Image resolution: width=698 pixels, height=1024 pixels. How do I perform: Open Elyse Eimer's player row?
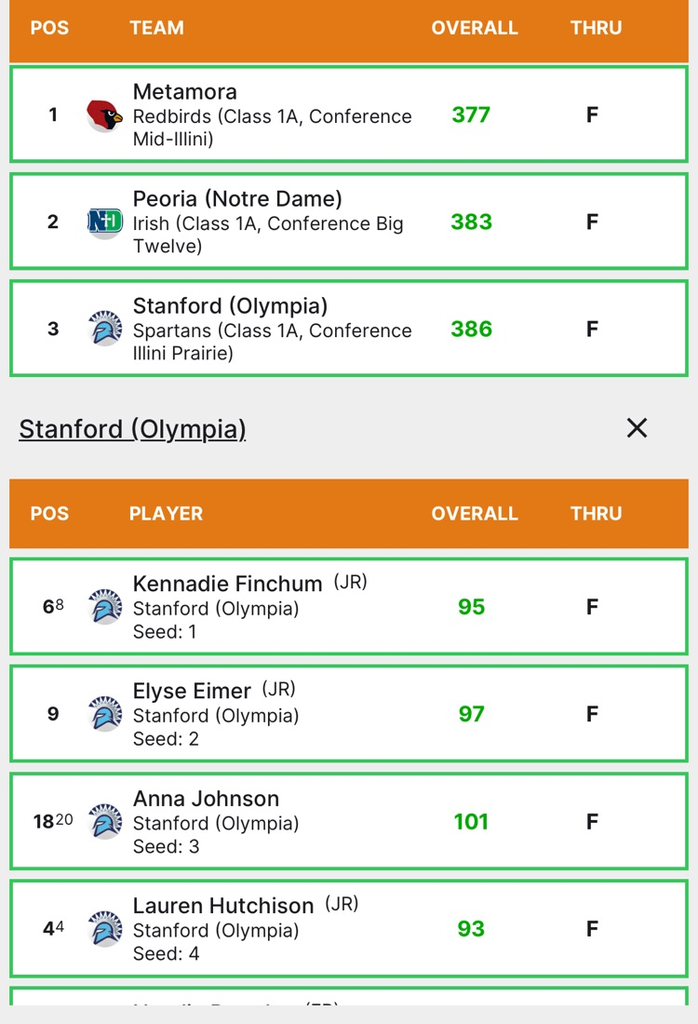pyautogui.click(x=348, y=714)
